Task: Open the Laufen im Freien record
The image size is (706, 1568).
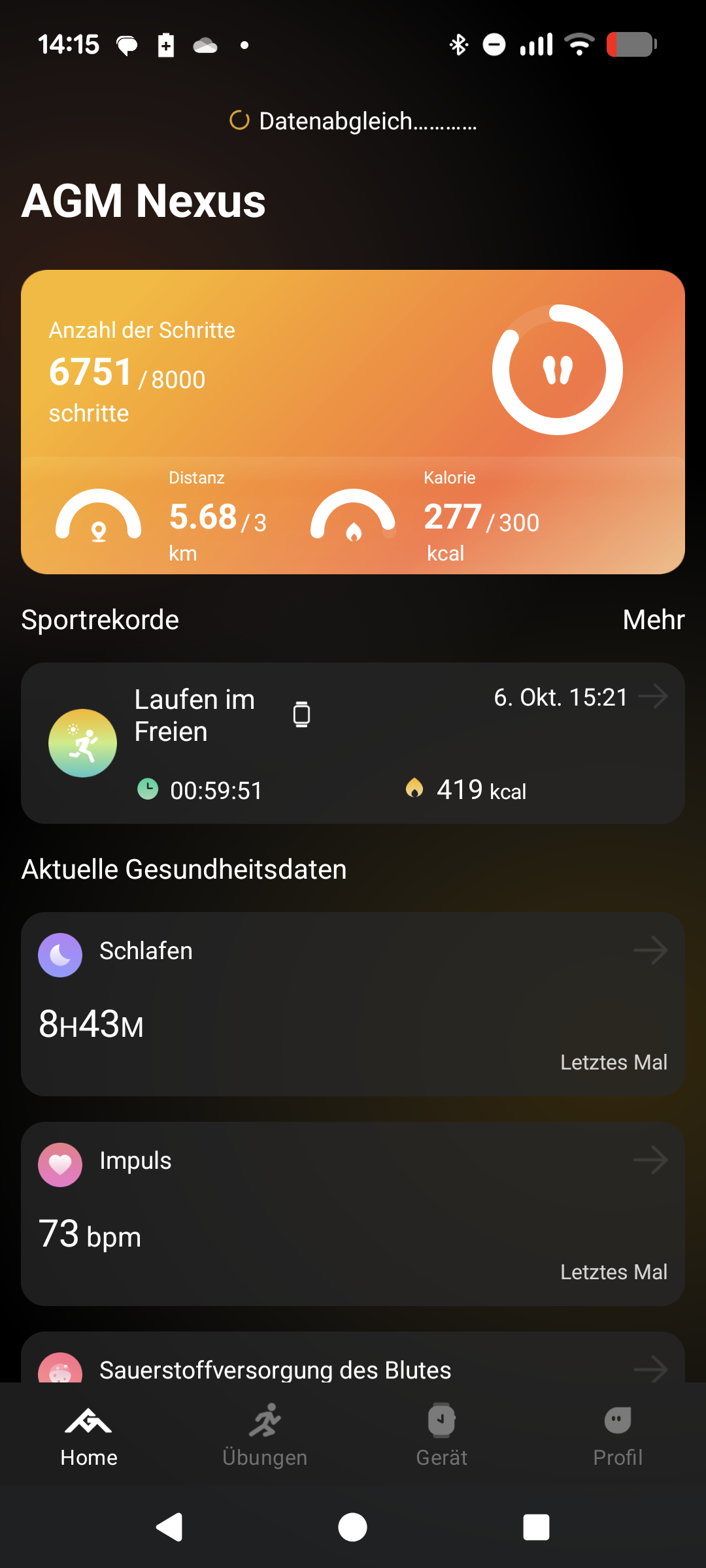Action: (353, 743)
